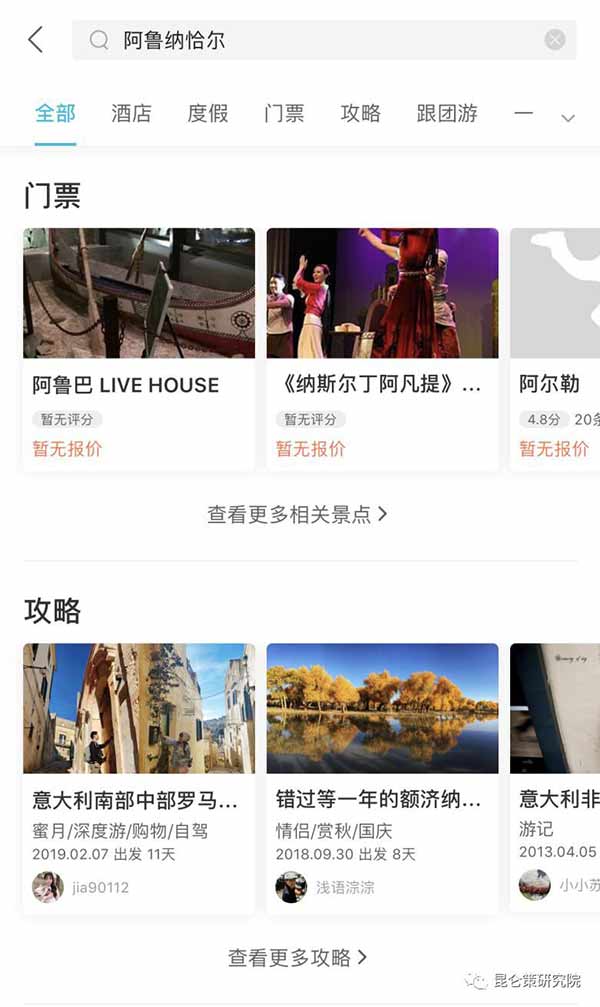Open the guide 意大利南部中部罗马
The image size is (600, 1007).
point(139,776)
